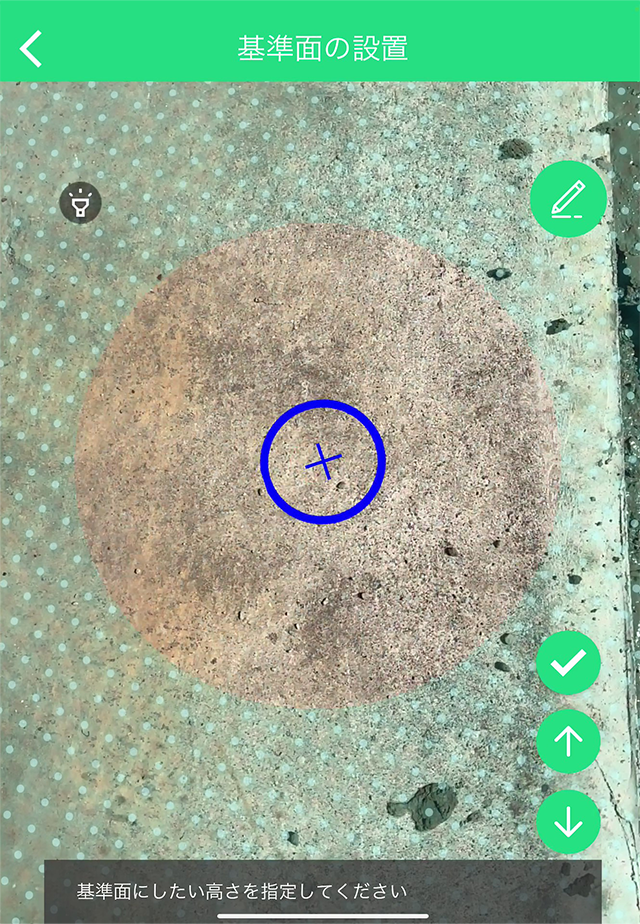Go back using the top-left arrow

click(x=32, y=48)
